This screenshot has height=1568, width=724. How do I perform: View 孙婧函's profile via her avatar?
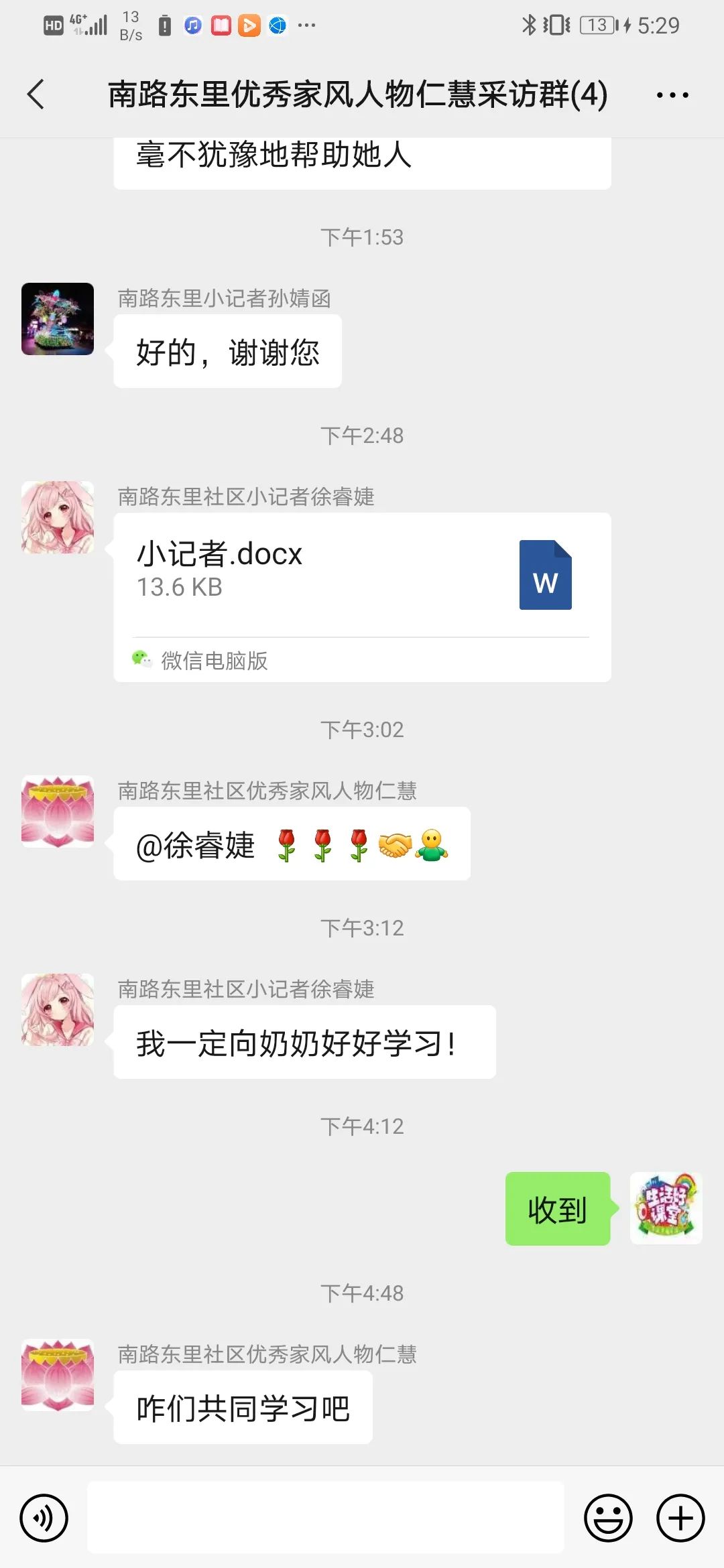pyautogui.click(x=58, y=319)
